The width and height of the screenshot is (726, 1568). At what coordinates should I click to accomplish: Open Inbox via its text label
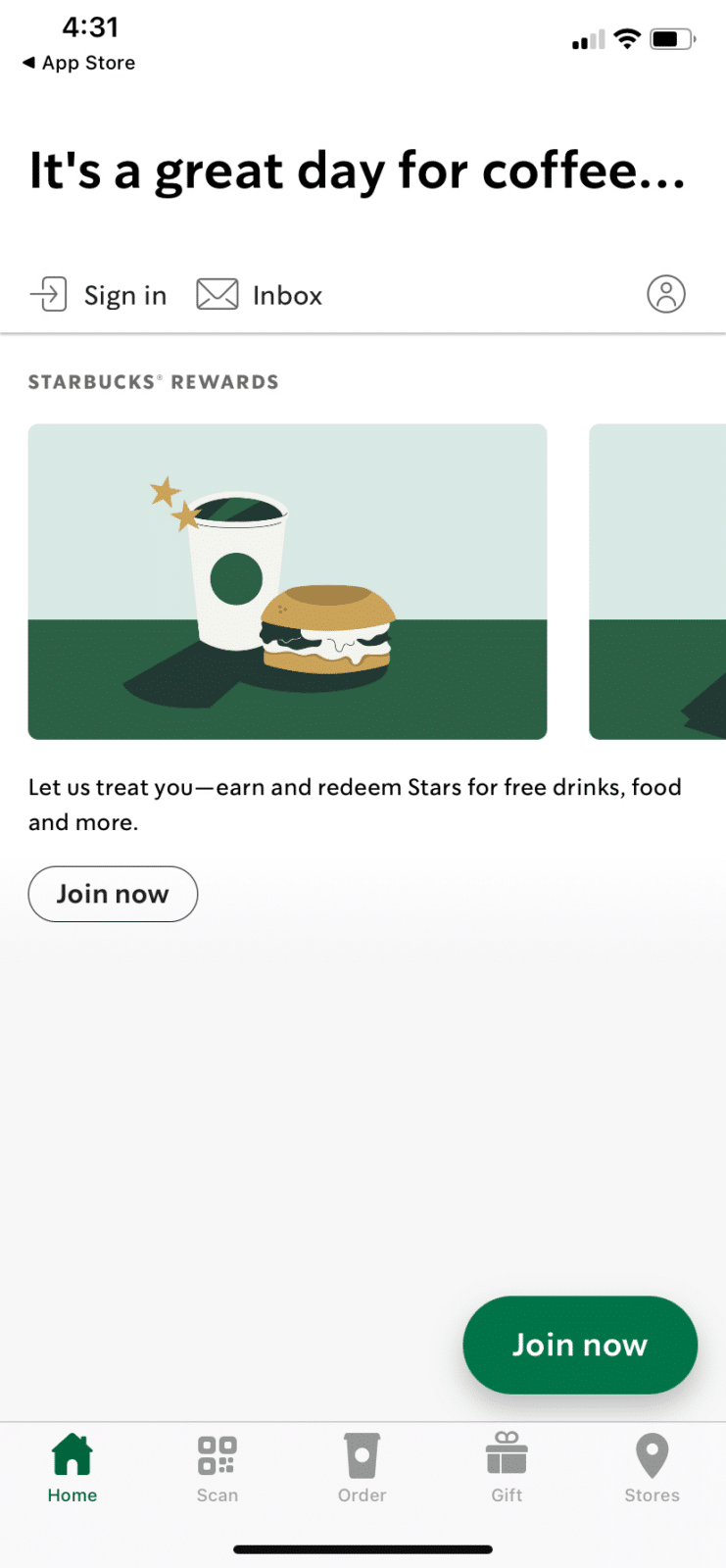click(x=286, y=294)
